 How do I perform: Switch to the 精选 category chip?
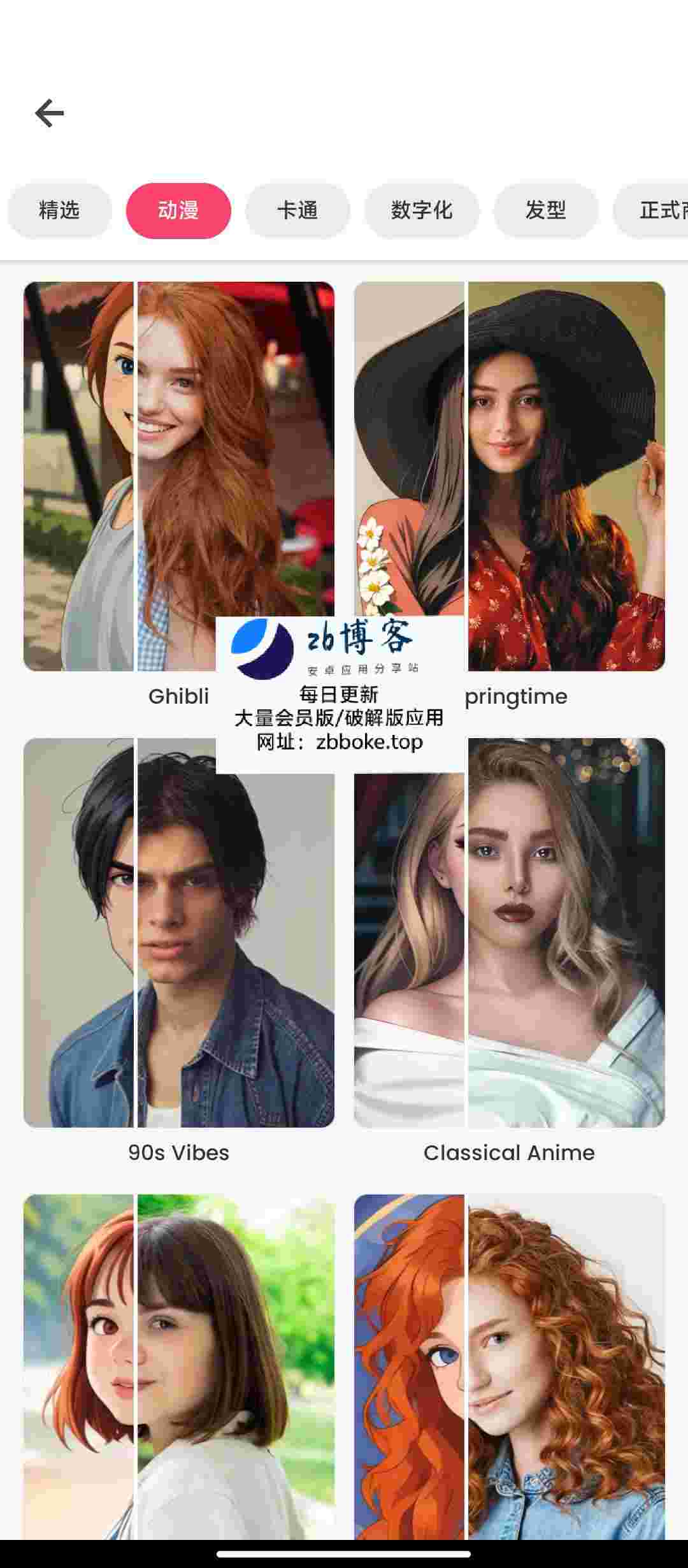point(59,210)
